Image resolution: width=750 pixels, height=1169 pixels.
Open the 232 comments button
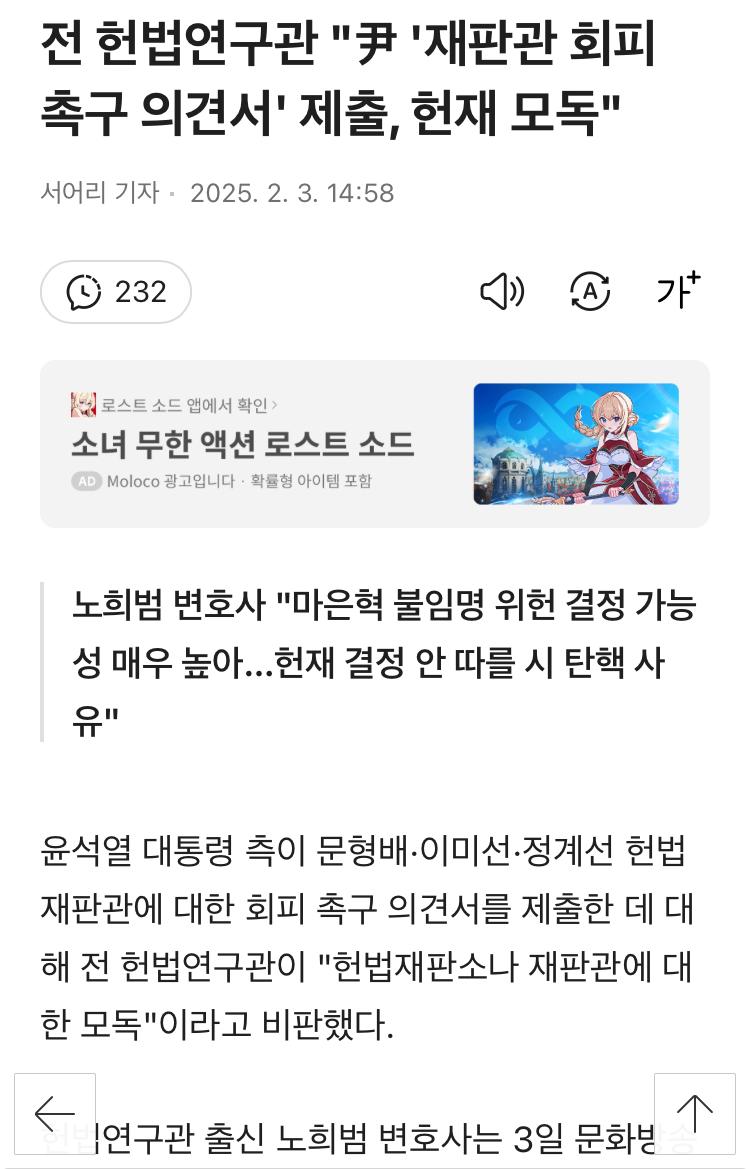[116, 292]
